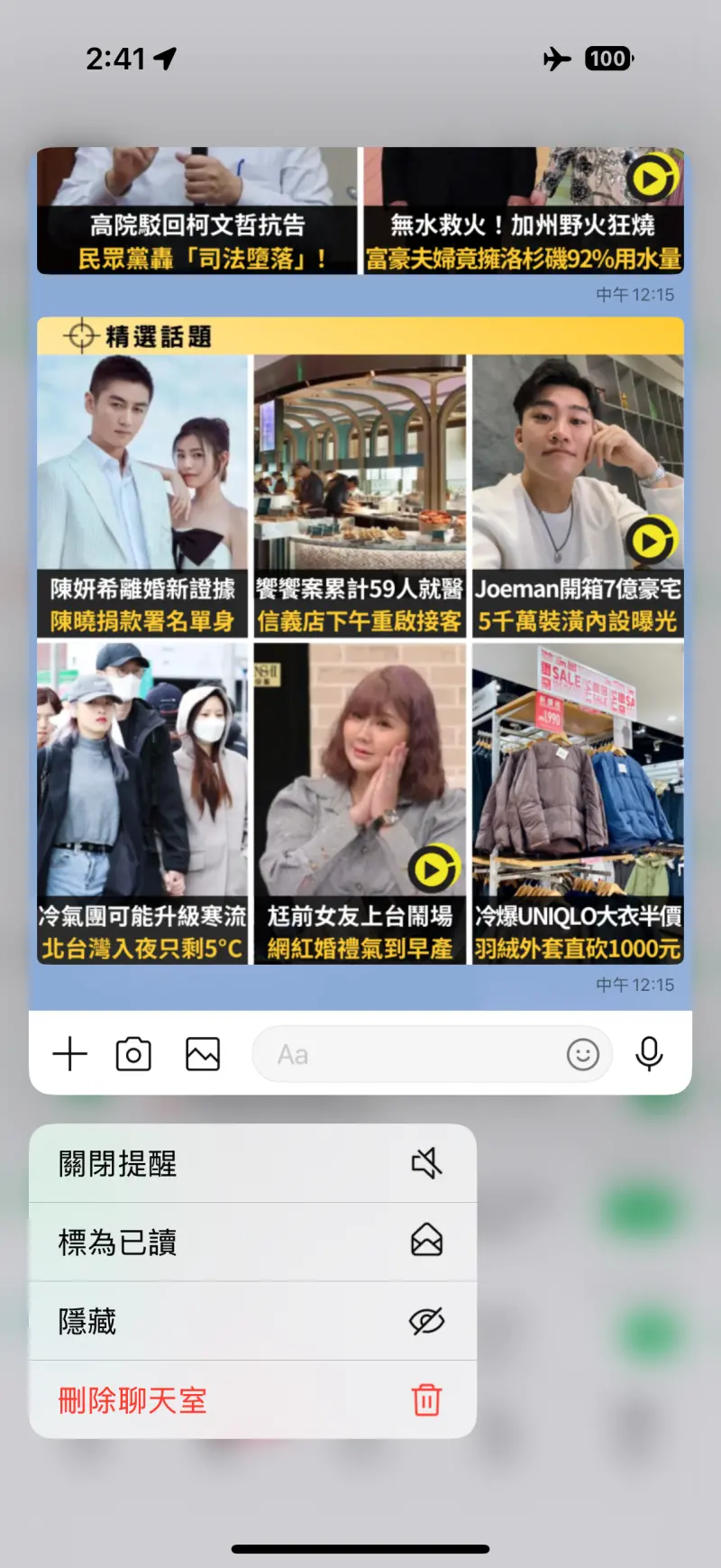Select 關閉提醒 to mute notifications
The width and height of the screenshot is (721, 1568).
coord(252,1163)
